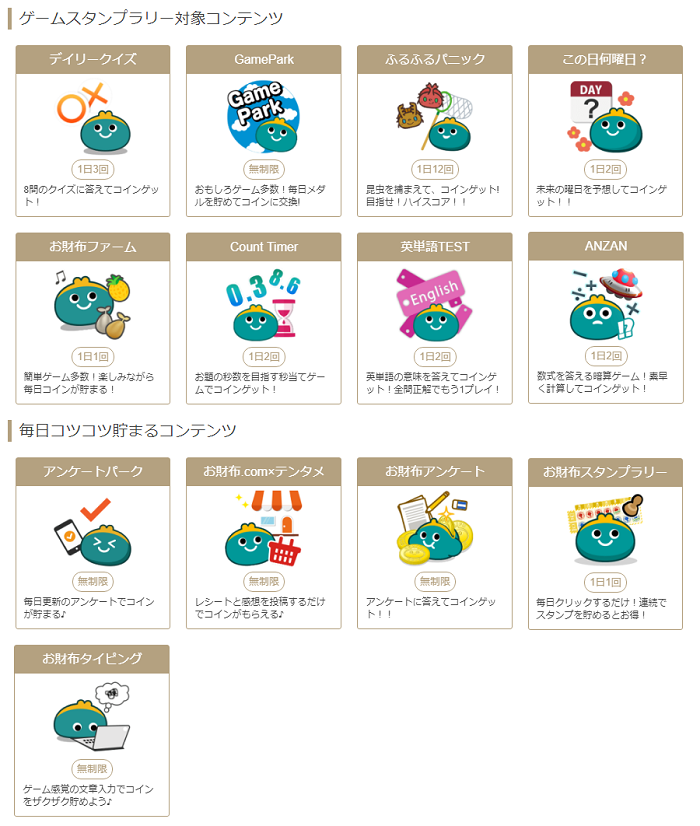
Task: Open the お財布ファーム card
Action: 93,317
